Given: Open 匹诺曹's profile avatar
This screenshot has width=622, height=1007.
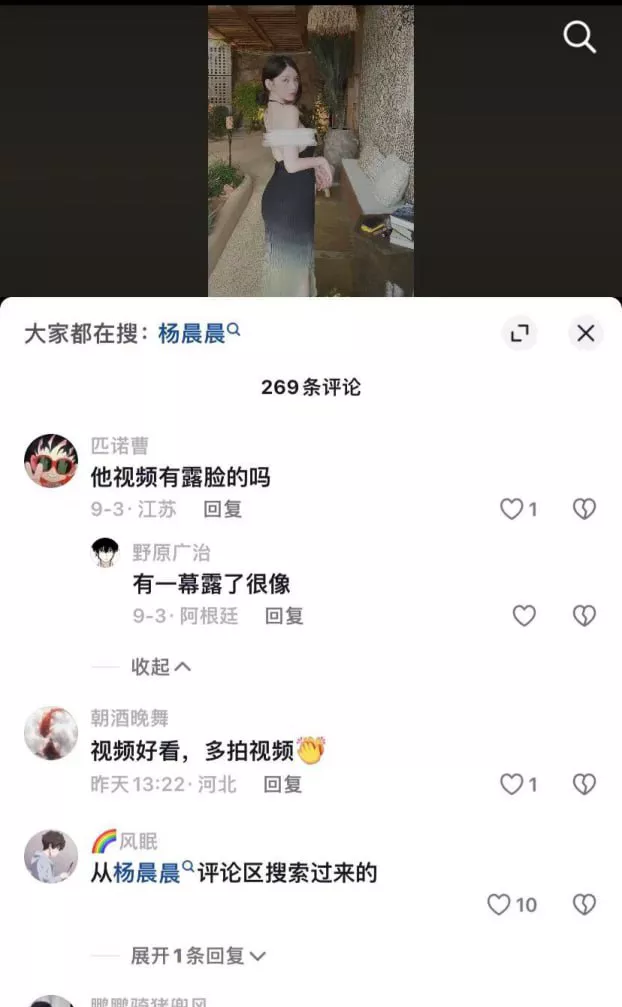Looking at the screenshot, I should [51, 461].
